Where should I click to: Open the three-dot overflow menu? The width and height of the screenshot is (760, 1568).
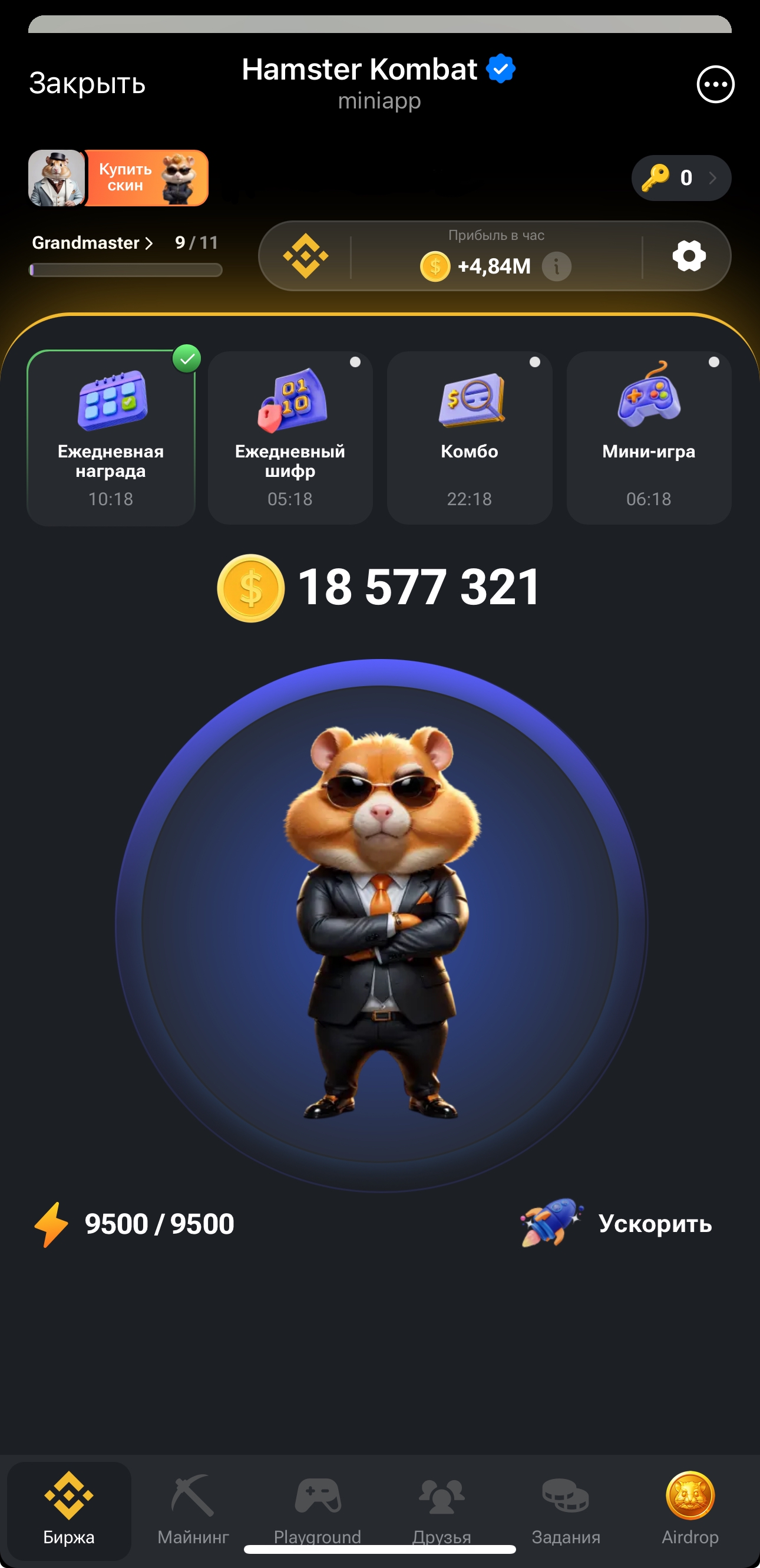[x=715, y=84]
